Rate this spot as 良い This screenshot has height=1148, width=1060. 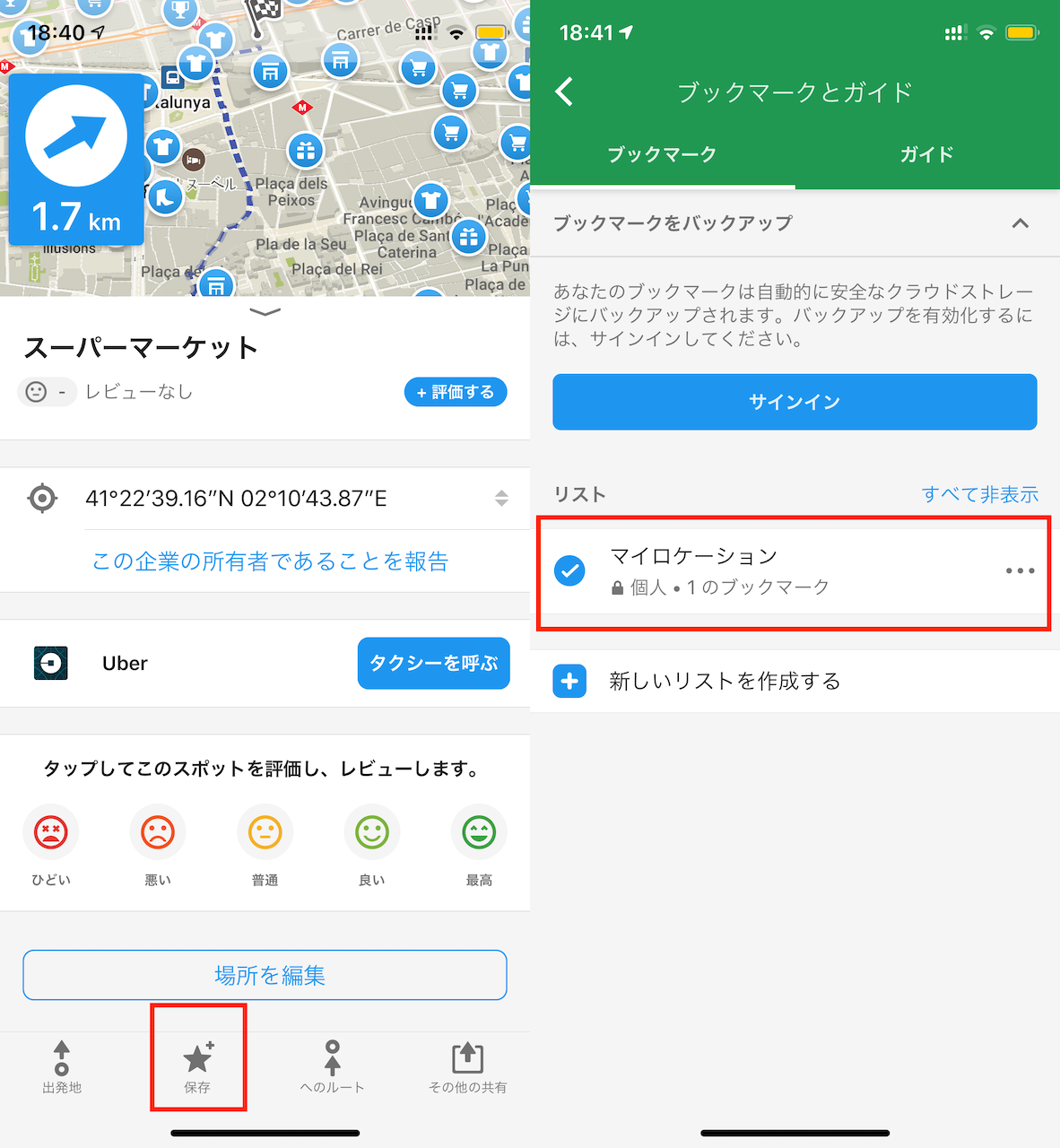tap(372, 833)
